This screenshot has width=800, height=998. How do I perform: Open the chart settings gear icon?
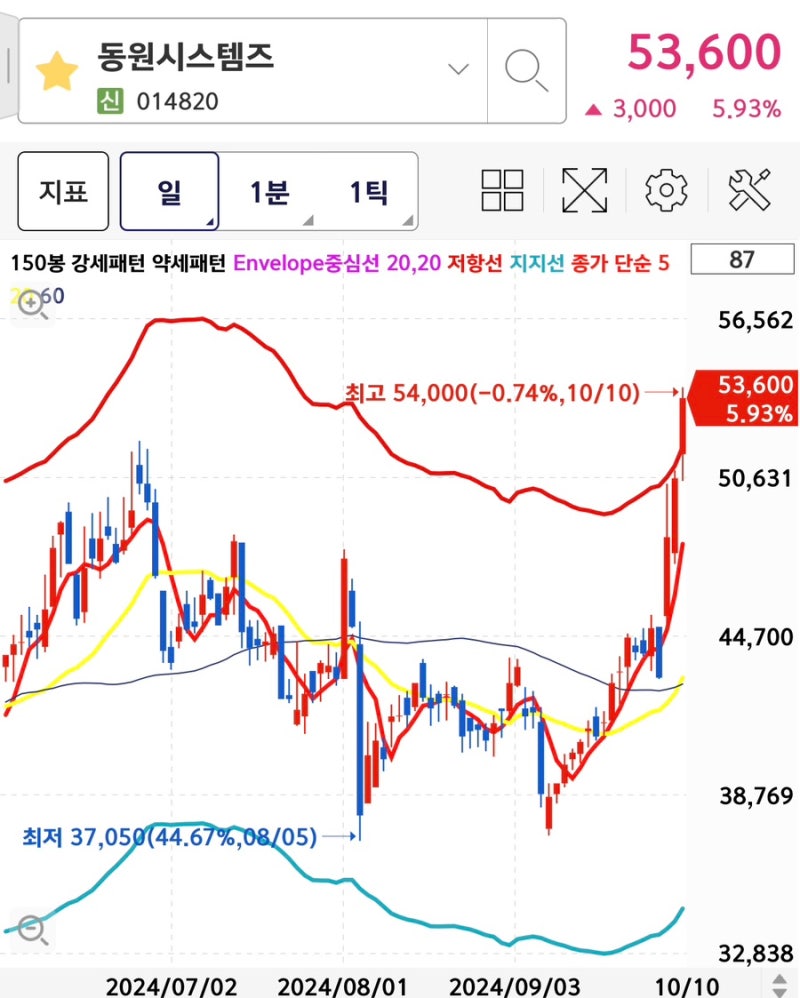666,192
